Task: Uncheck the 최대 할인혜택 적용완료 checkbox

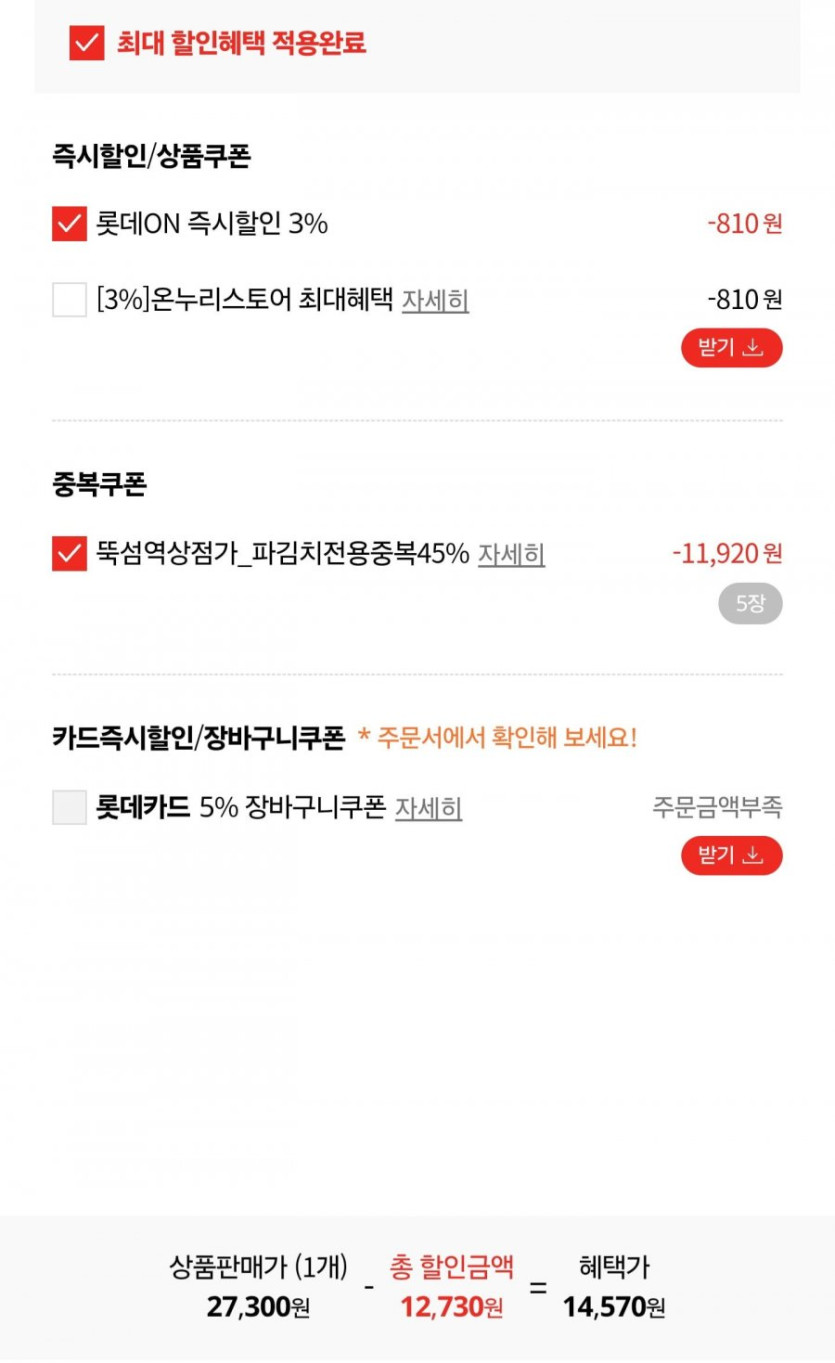Action: [87, 43]
